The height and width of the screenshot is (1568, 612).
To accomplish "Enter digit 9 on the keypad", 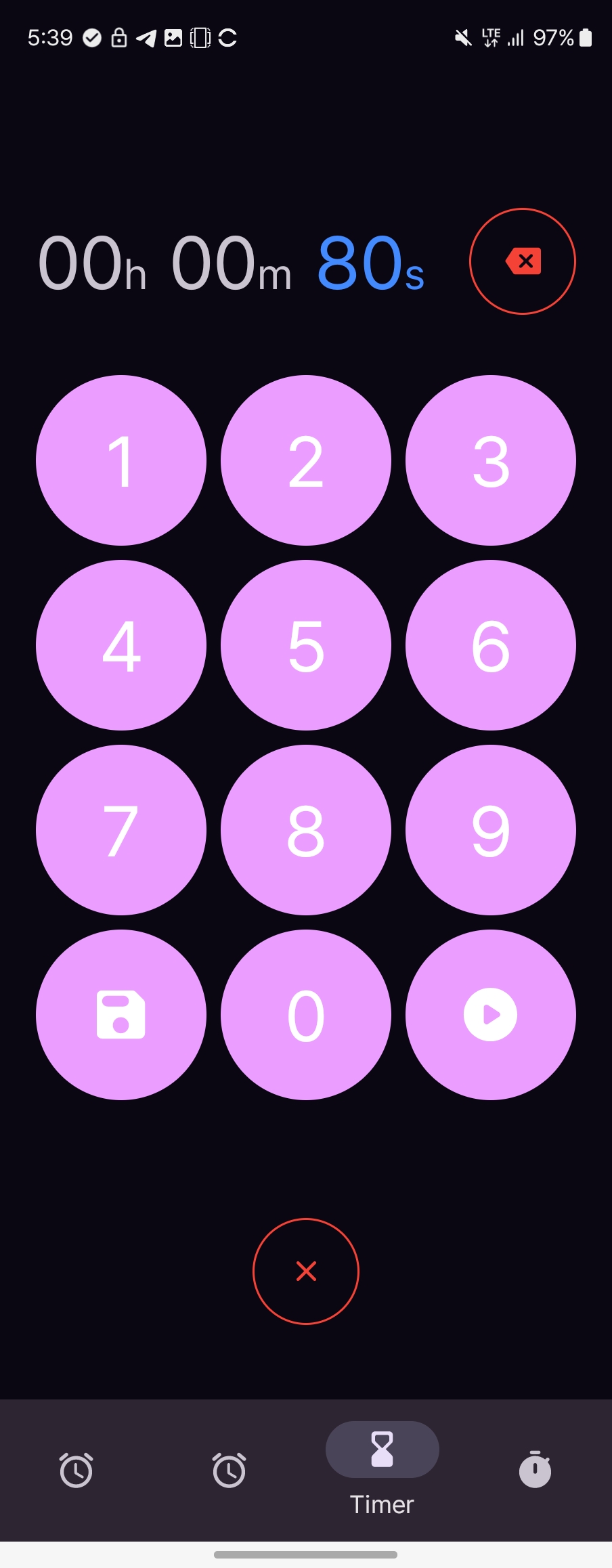I will (491, 830).
